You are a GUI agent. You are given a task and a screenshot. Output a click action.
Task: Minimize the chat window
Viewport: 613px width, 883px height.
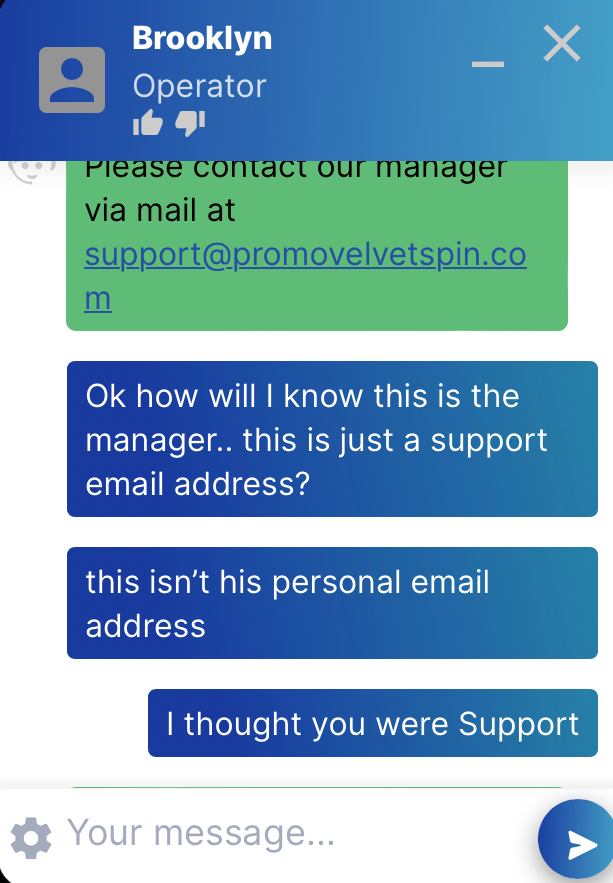pos(487,65)
